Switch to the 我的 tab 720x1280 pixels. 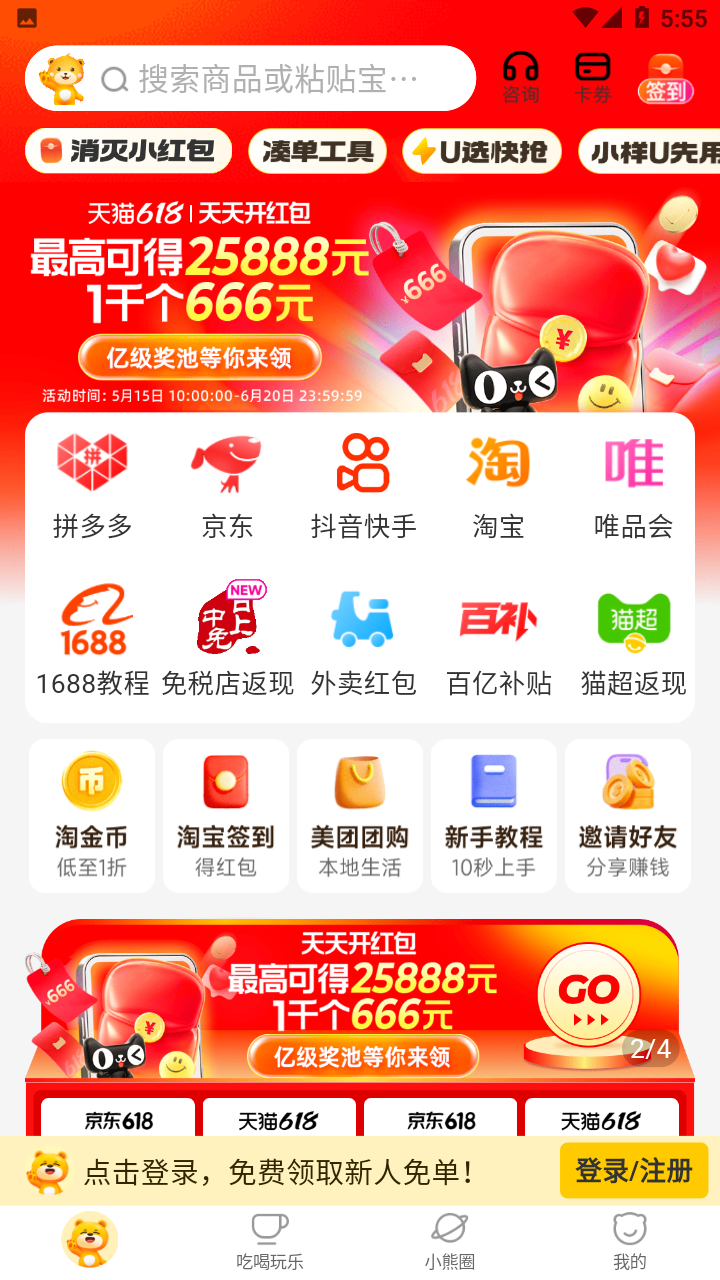coord(629,1242)
